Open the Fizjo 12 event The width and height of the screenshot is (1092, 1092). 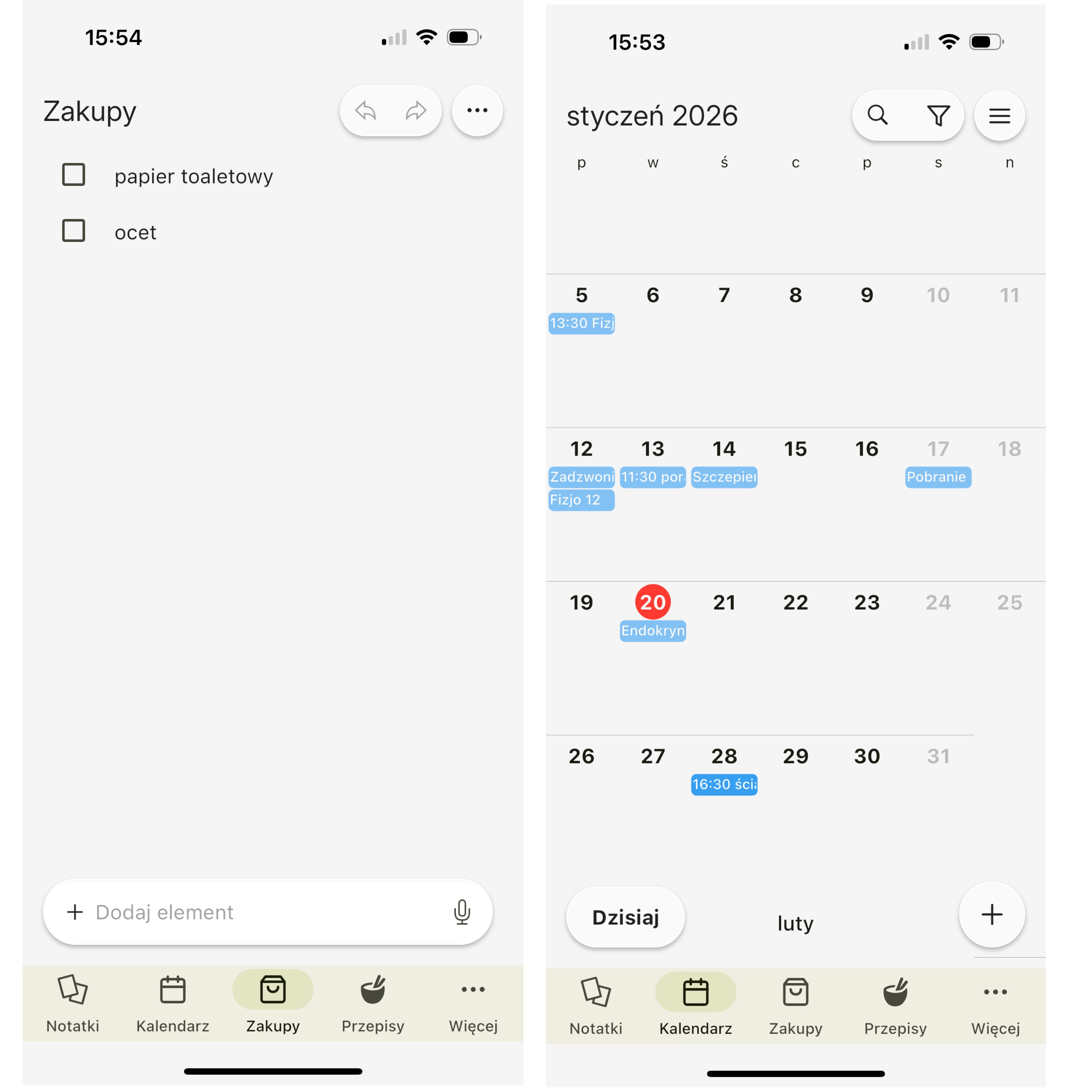coord(581,500)
